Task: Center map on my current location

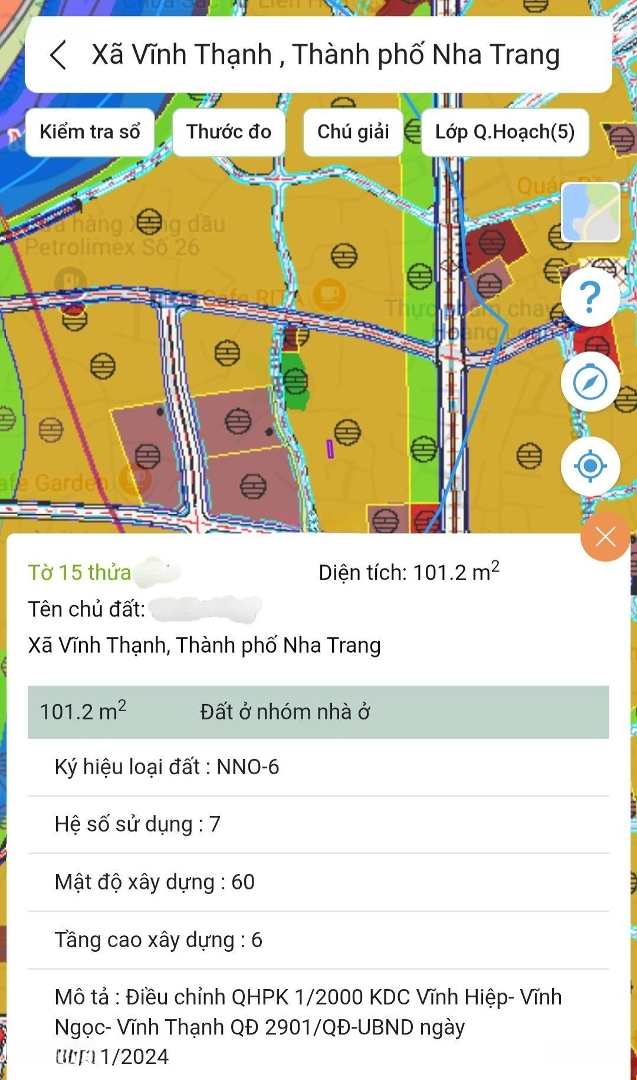Action: [x=590, y=466]
